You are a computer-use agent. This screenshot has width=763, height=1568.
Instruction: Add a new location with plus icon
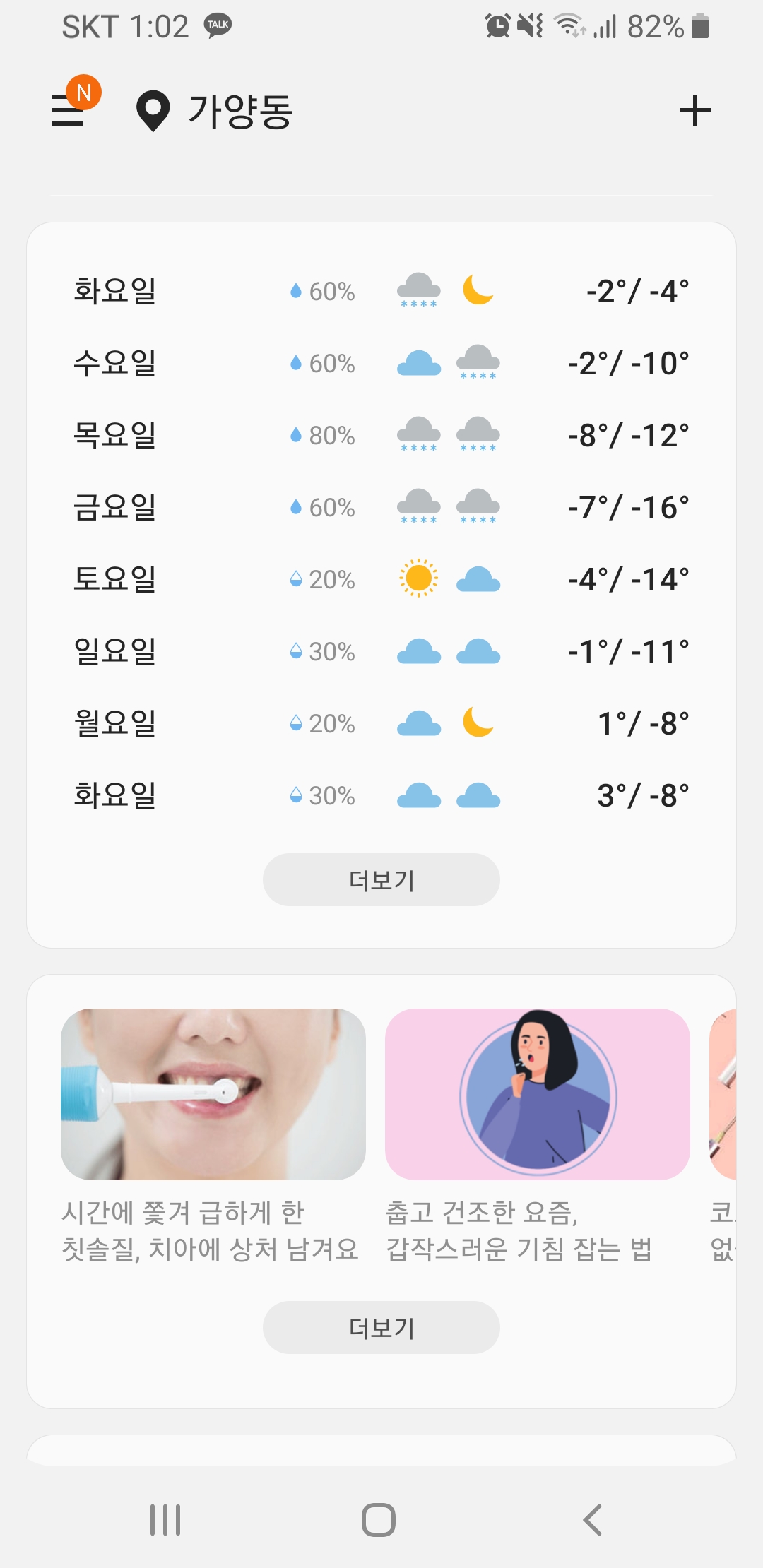(694, 111)
